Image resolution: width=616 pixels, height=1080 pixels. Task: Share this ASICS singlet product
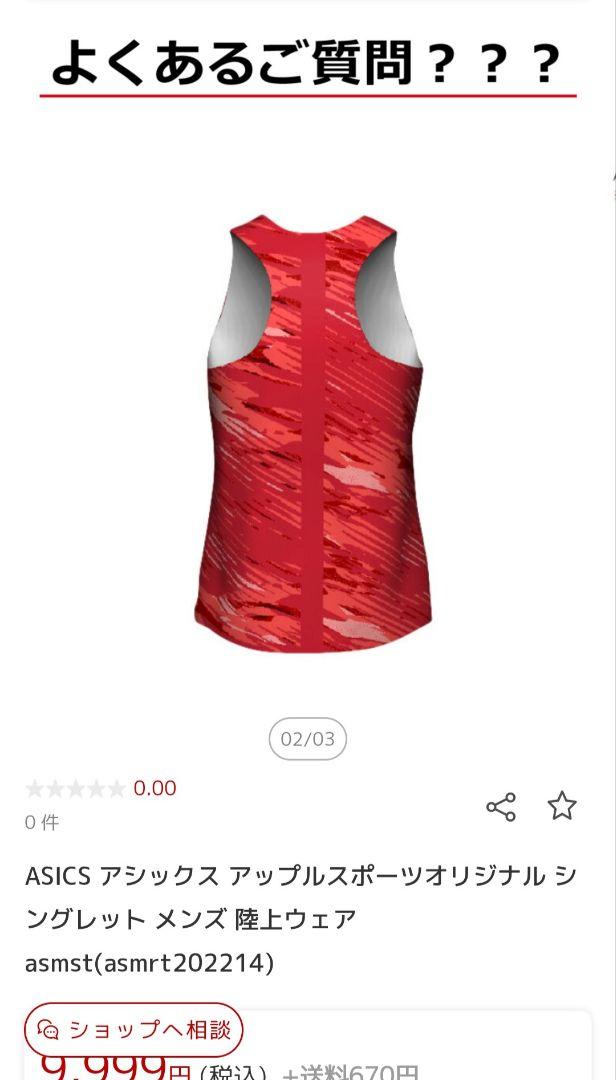[x=501, y=807]
